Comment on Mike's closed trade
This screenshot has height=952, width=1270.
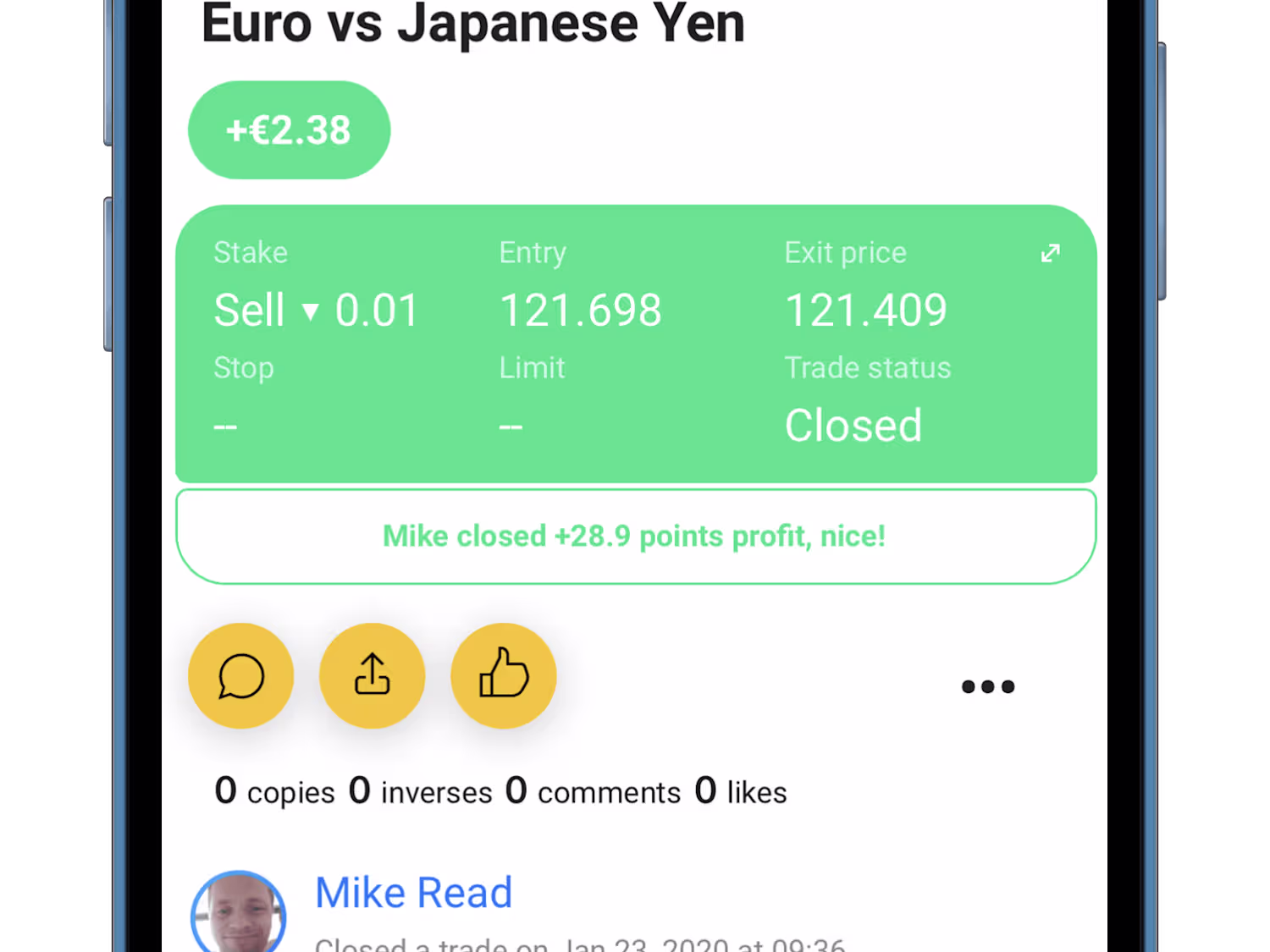[241, 676]
